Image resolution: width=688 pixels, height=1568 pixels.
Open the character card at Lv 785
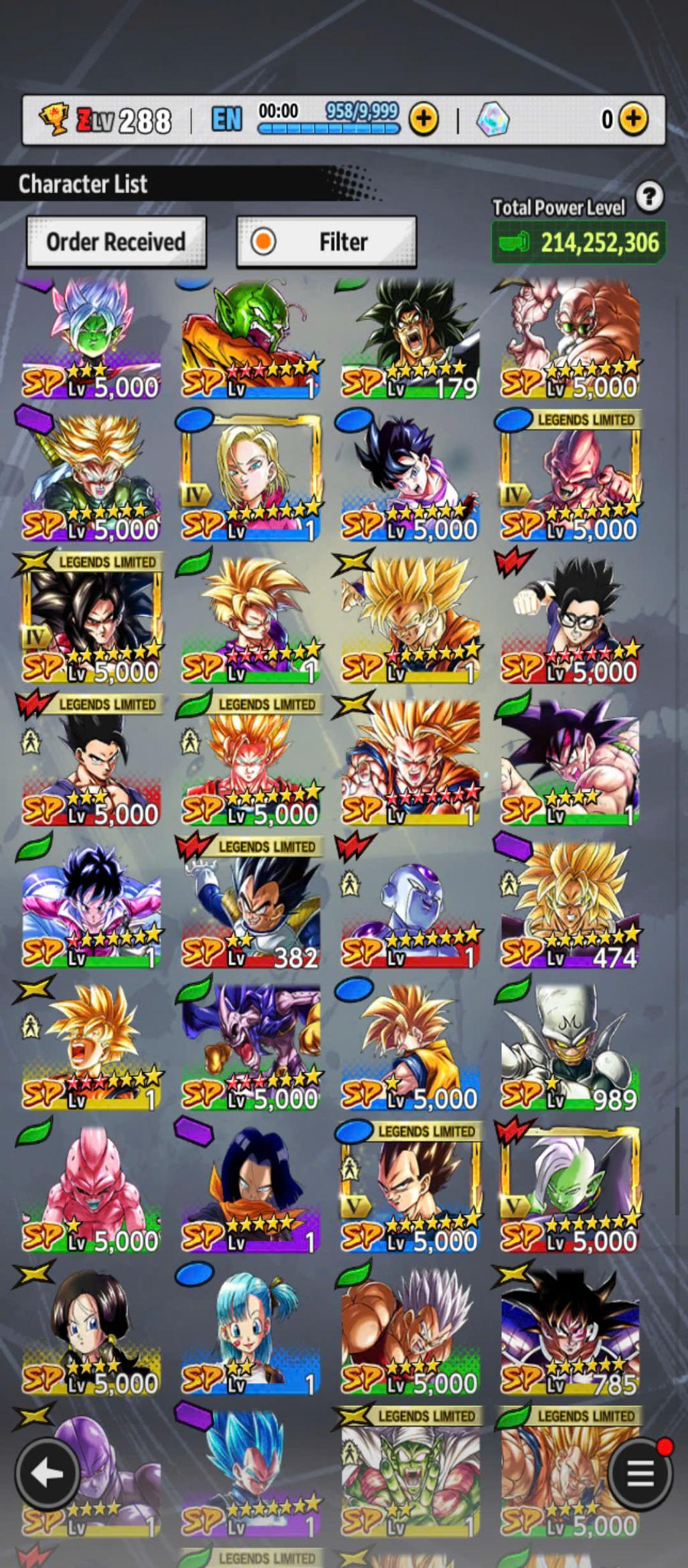click(570, 1331)
